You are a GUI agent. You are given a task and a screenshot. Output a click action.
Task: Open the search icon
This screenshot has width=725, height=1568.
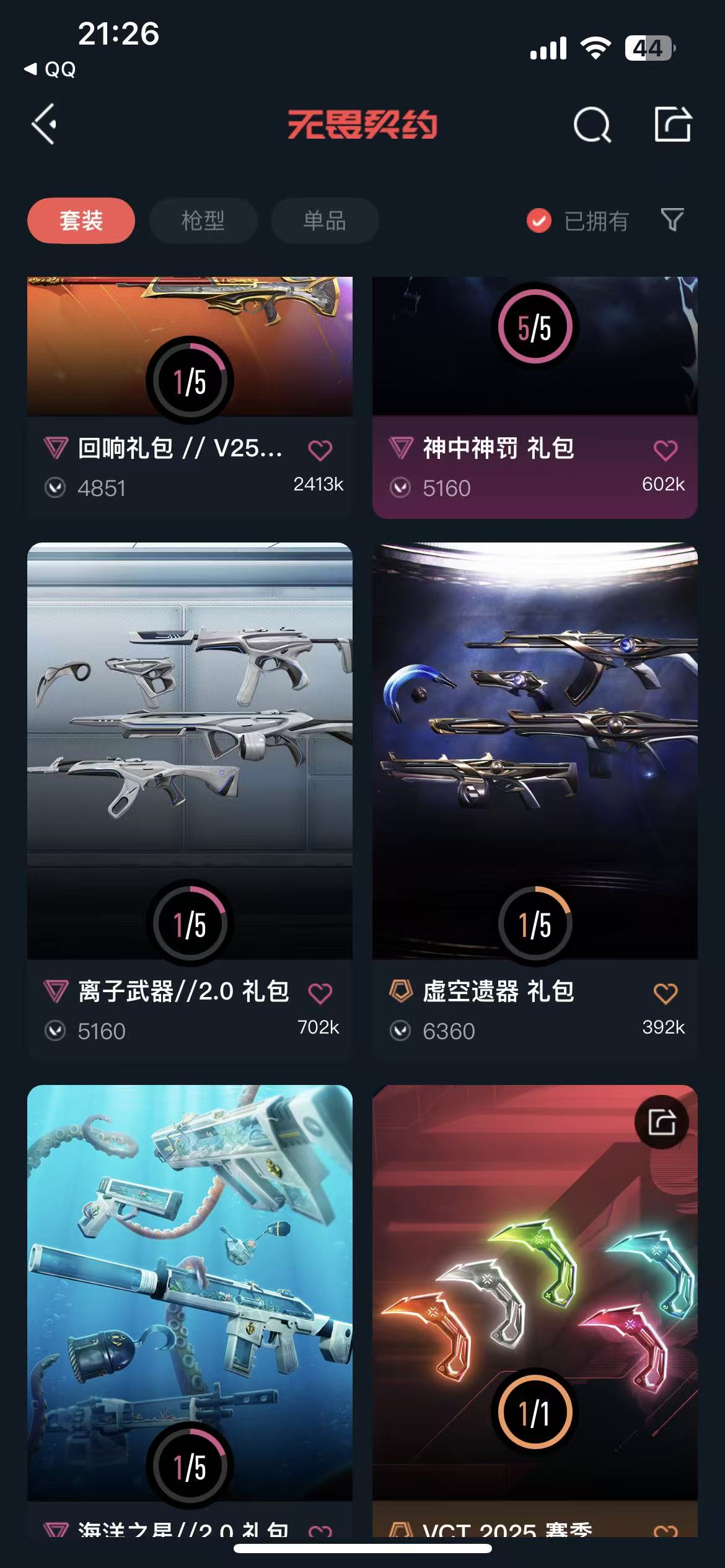click(592, 125)
